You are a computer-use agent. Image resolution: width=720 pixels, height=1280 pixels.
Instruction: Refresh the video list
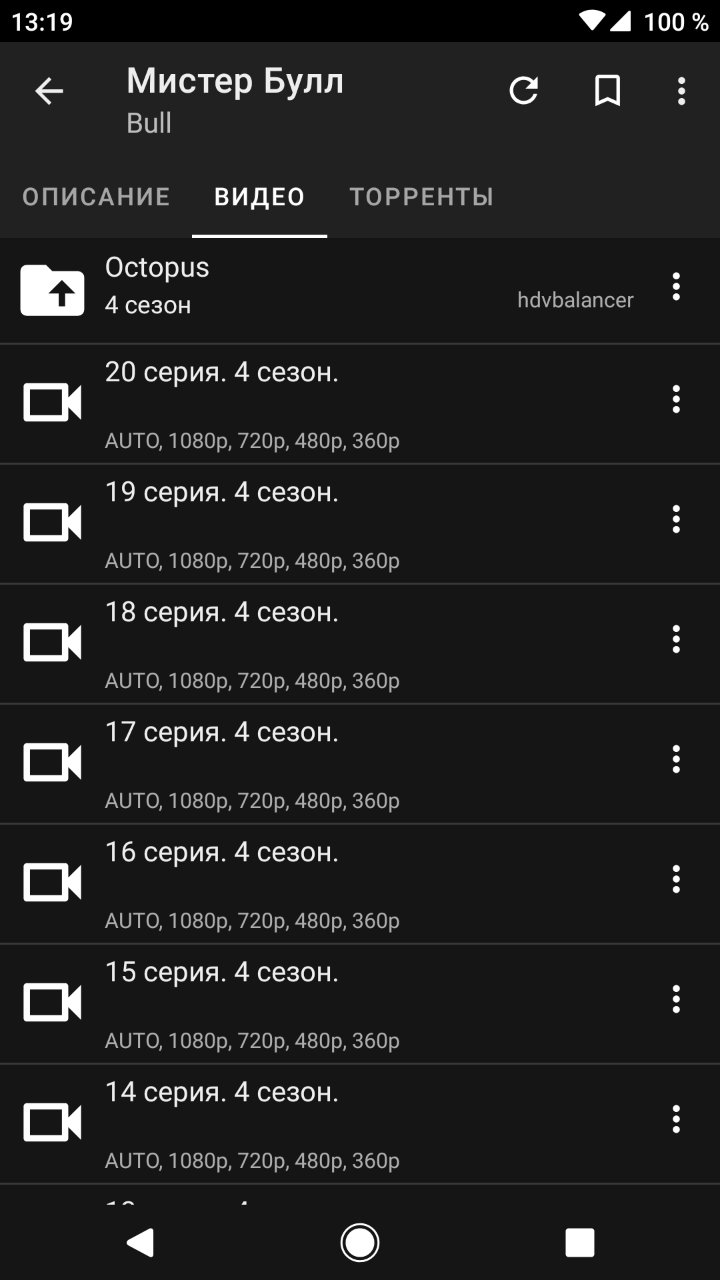click(x=524, y=91)
